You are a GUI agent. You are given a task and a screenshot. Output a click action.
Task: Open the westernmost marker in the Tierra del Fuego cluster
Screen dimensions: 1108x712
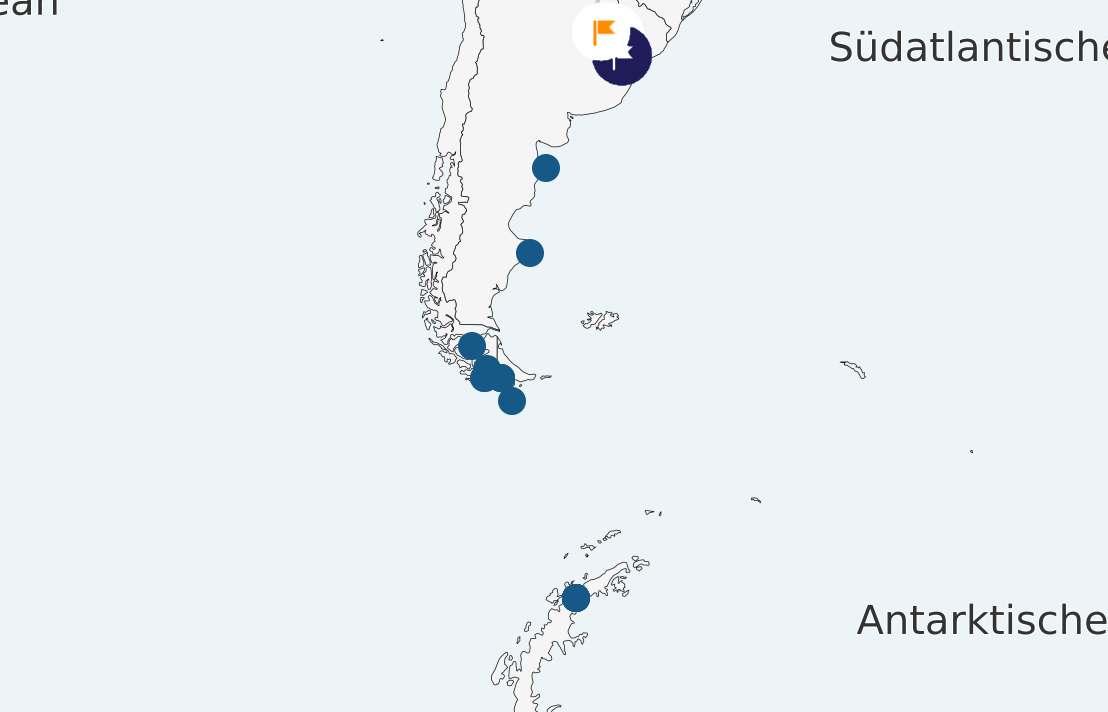(472, 347)
